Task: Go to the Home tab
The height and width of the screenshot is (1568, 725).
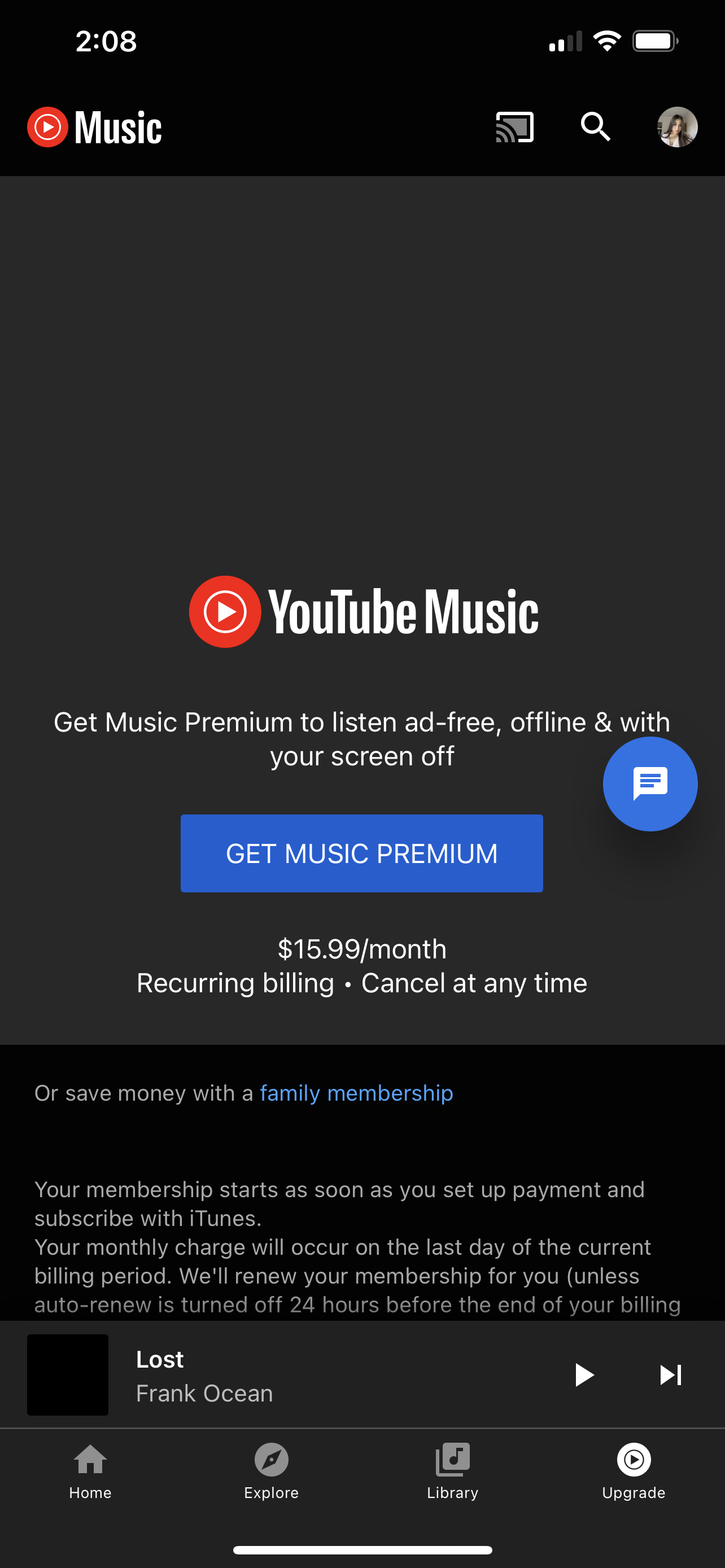Action: (x=90, y=1472)
